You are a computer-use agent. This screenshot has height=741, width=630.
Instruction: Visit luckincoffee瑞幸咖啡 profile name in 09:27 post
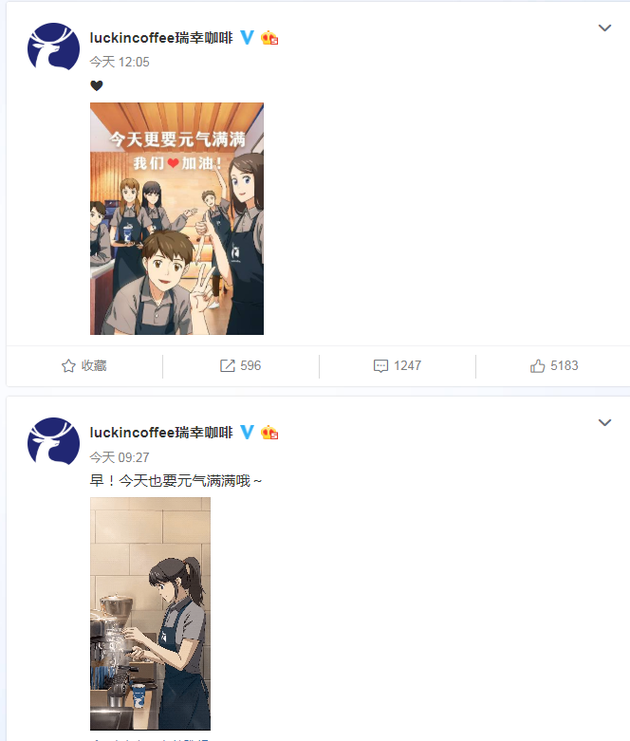[x=161, y=432]
